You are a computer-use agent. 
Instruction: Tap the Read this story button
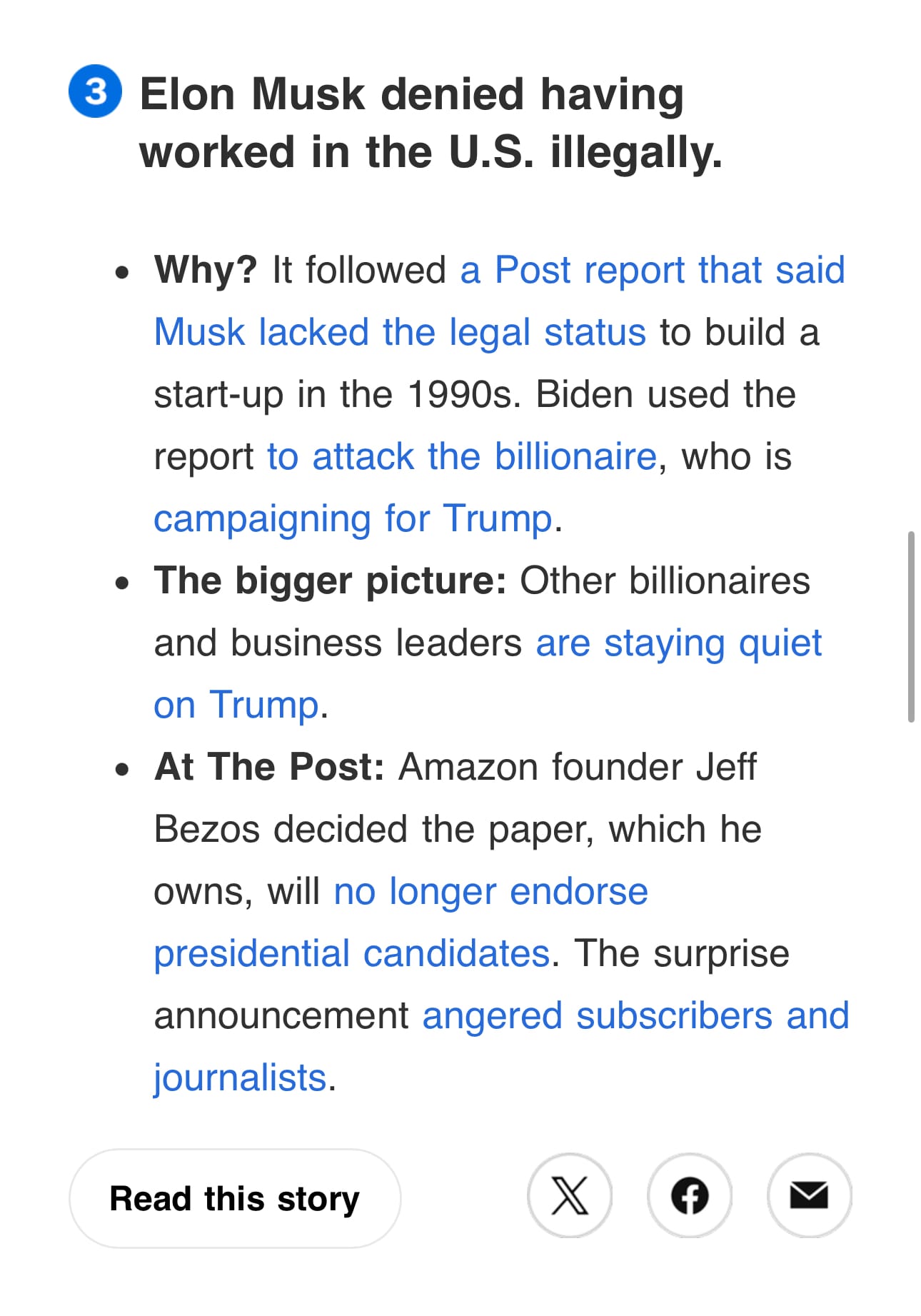[x=234, y=1198]
